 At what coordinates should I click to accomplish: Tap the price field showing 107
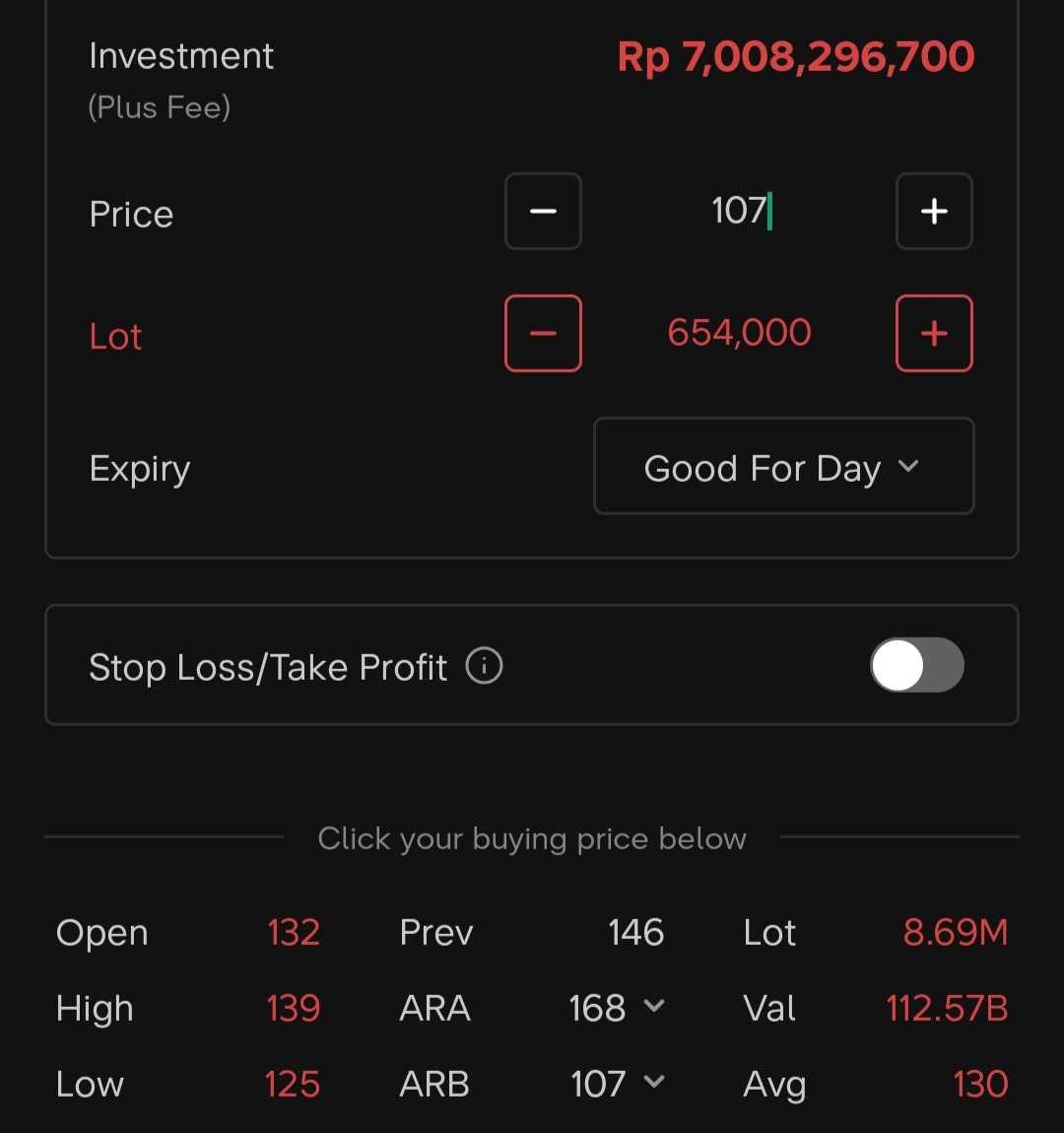739,211
